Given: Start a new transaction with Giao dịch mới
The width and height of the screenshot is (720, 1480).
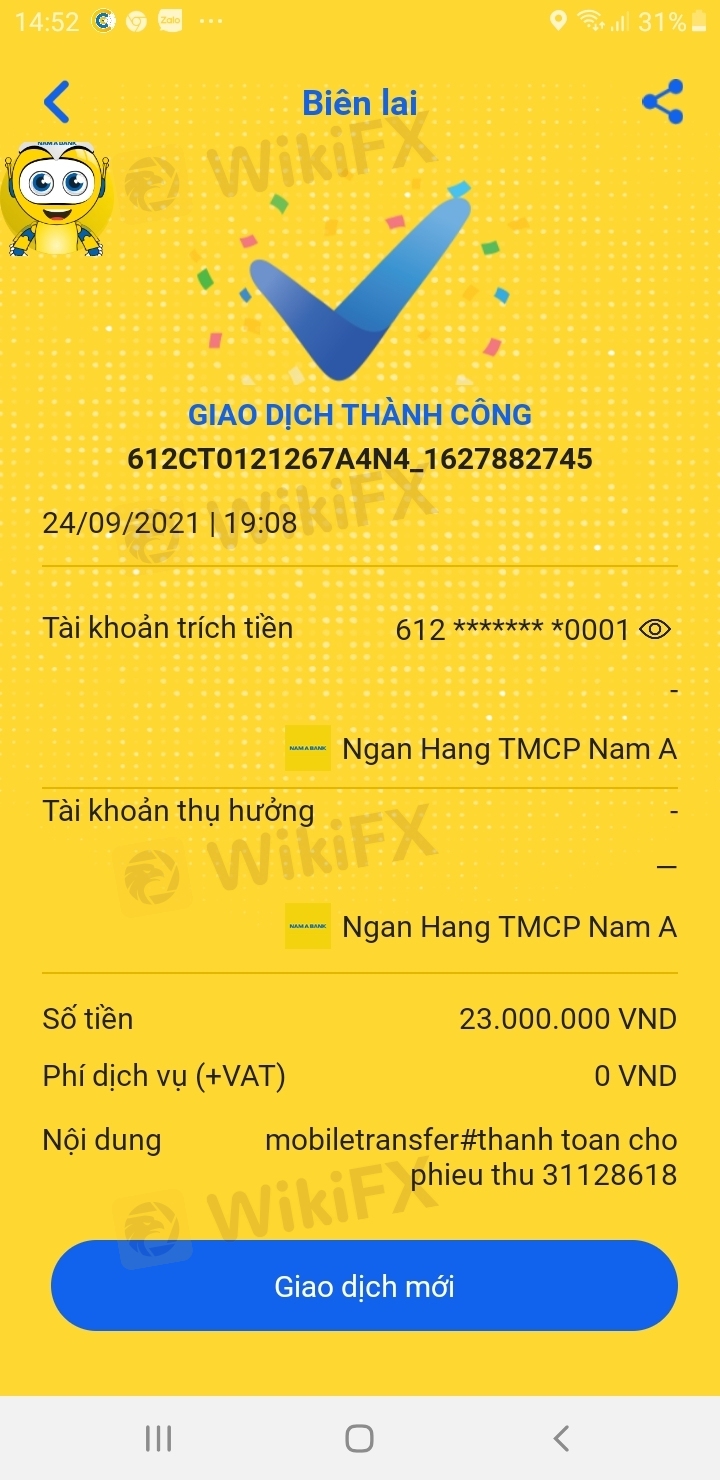Looking at the screenshot, I should [364, 1286].
